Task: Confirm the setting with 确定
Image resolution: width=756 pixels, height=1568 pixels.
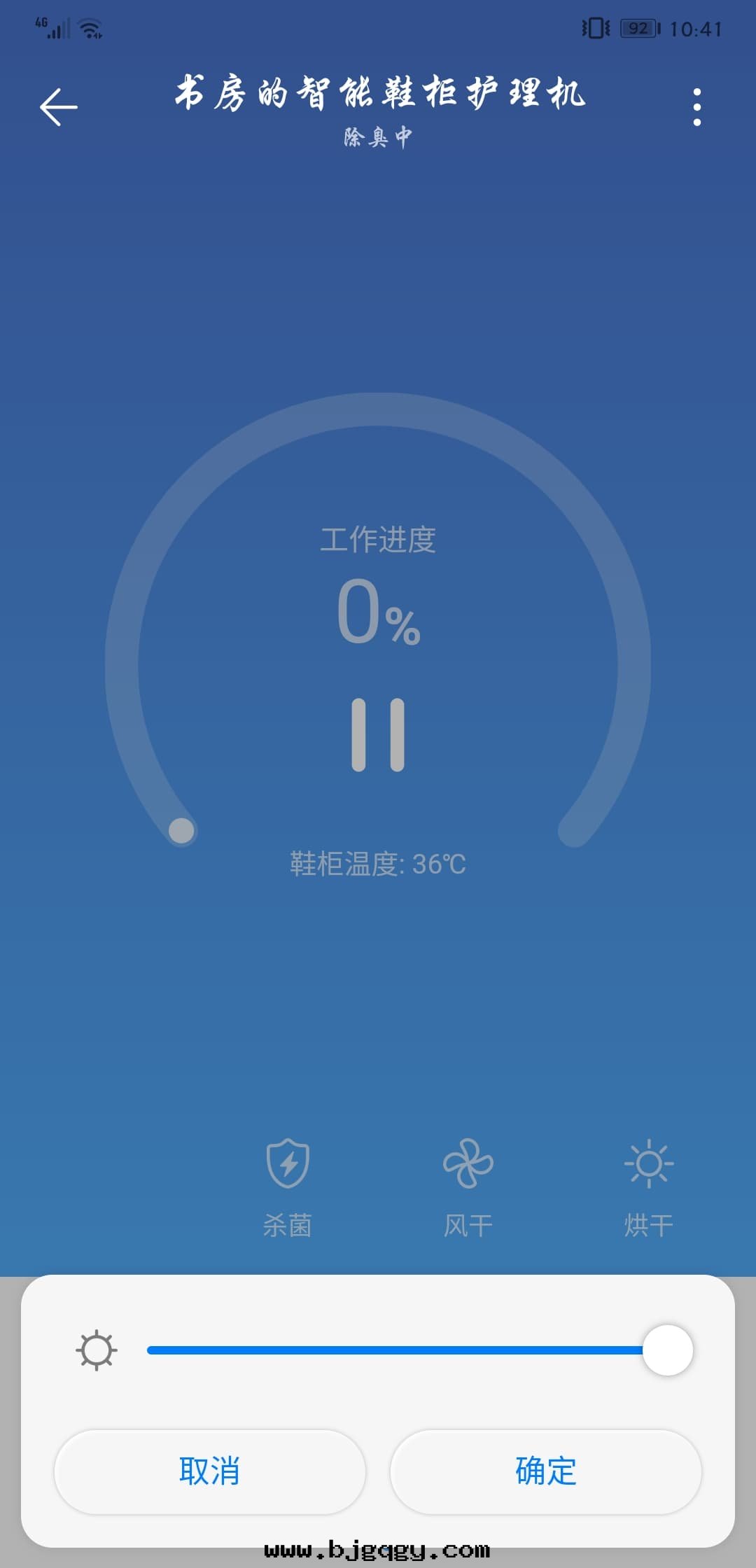Action: click(545, 1471)
